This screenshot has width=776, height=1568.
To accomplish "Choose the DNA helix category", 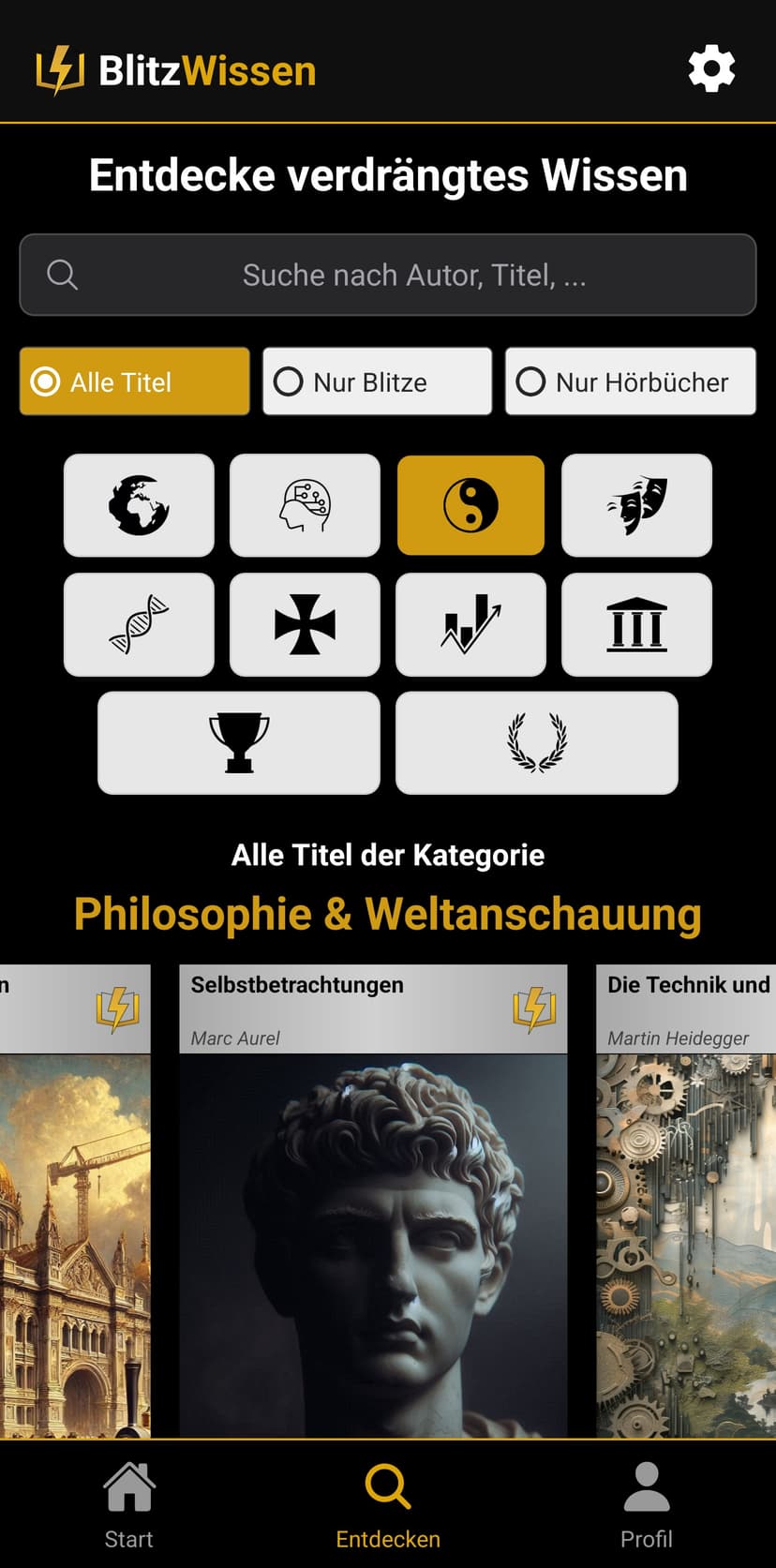I will click(x=139, y=624).
